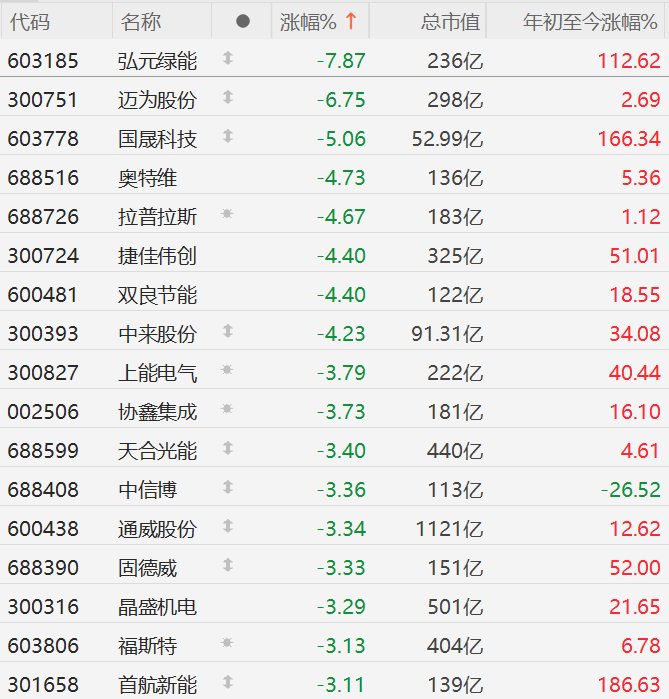Open 中来股份 stock details
The image size is (669, 699).
(x=157, y=333)
